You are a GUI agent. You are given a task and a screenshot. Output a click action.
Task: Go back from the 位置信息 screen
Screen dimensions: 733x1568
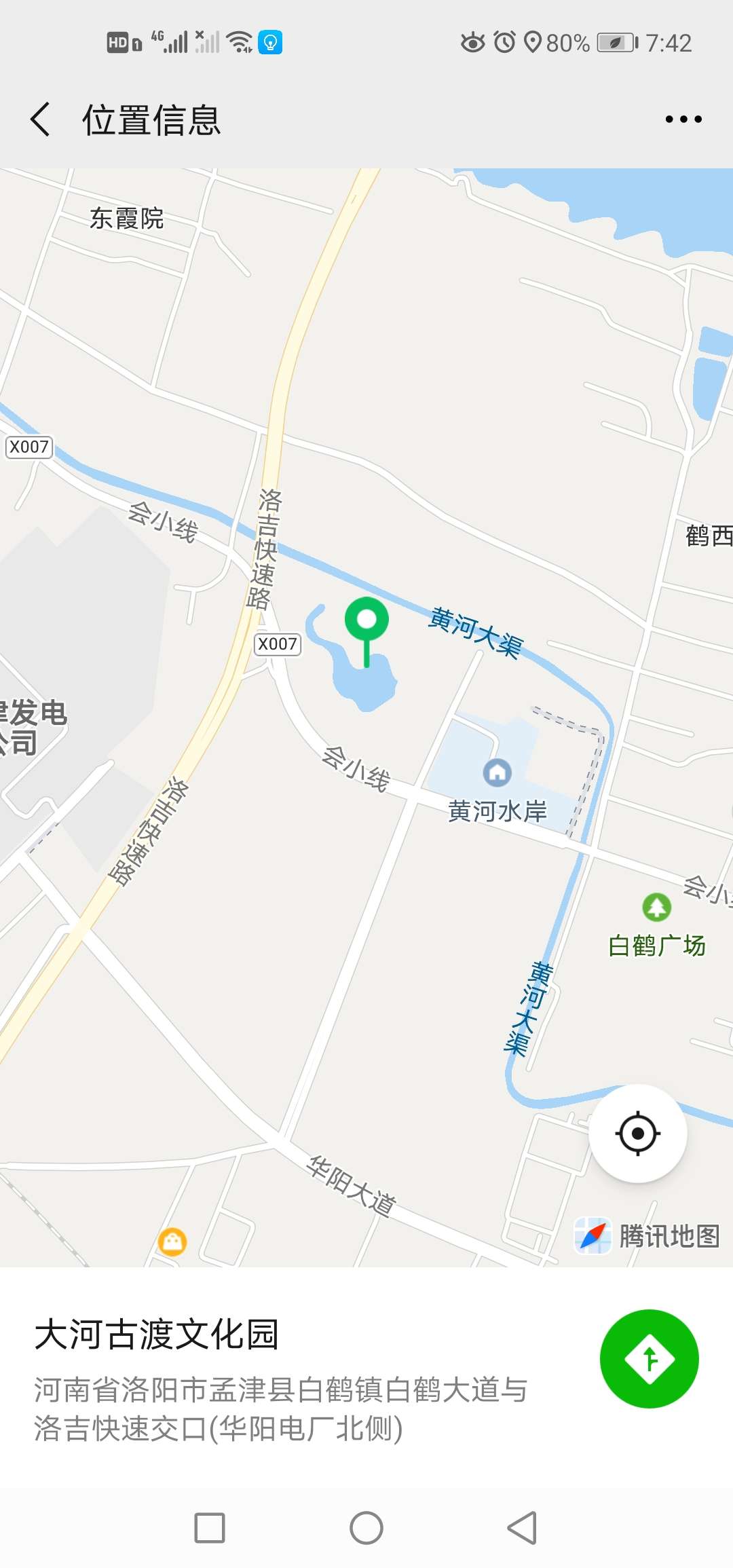[x=41, y=119]
